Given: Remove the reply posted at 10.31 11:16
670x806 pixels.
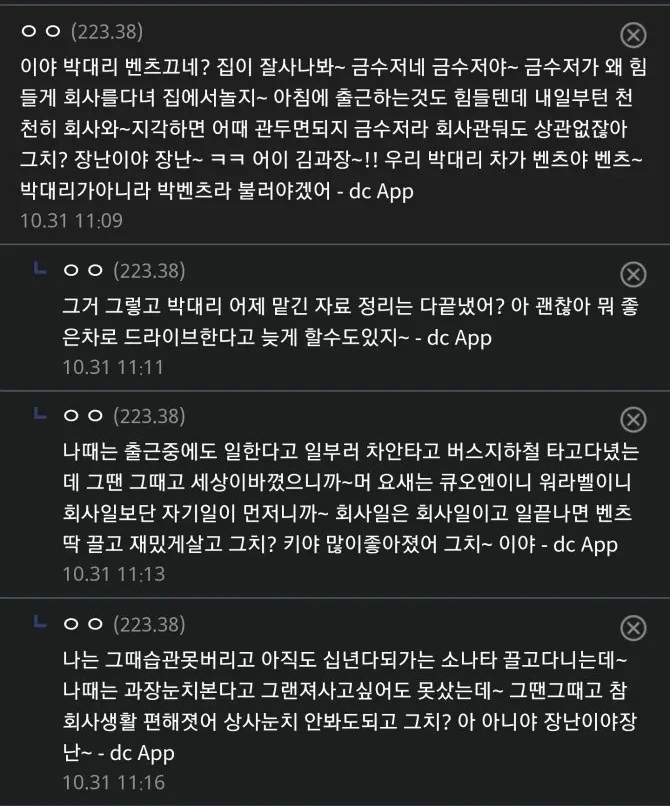Looking at the screenshot, I should 633,628.
